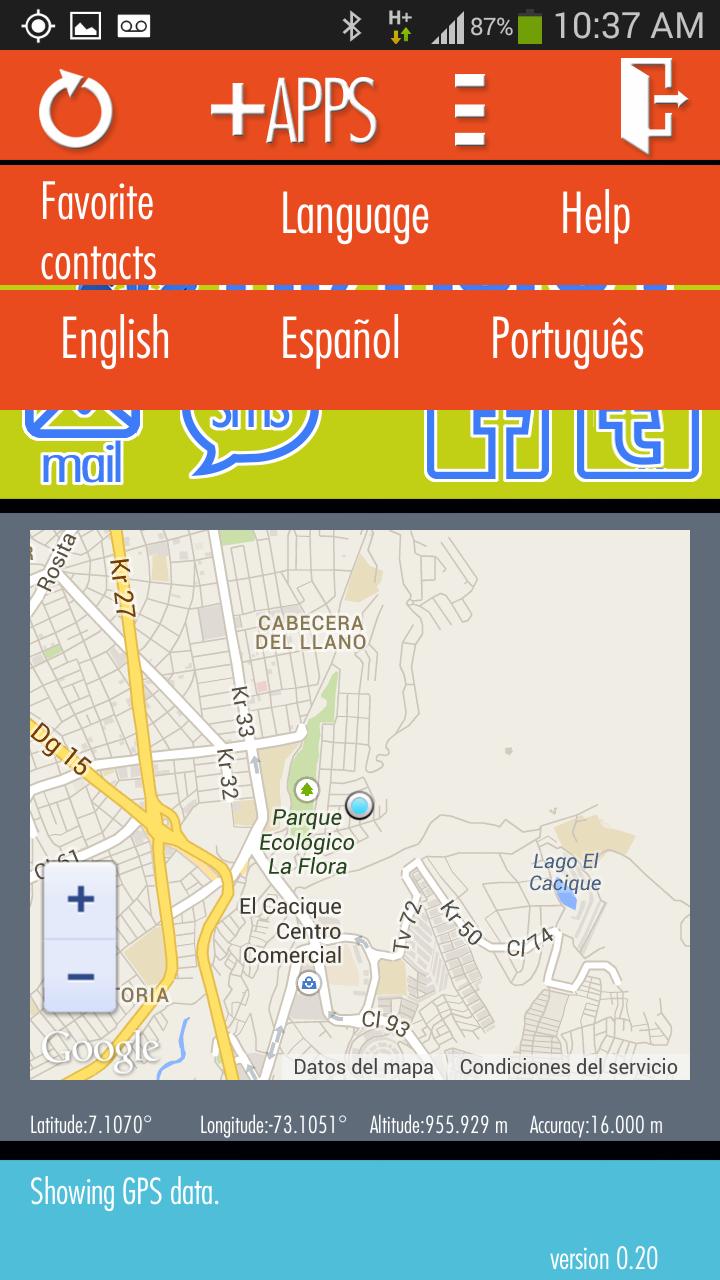Open the +APPS section
Screen dimensions: 720x1280
point(293,108)
